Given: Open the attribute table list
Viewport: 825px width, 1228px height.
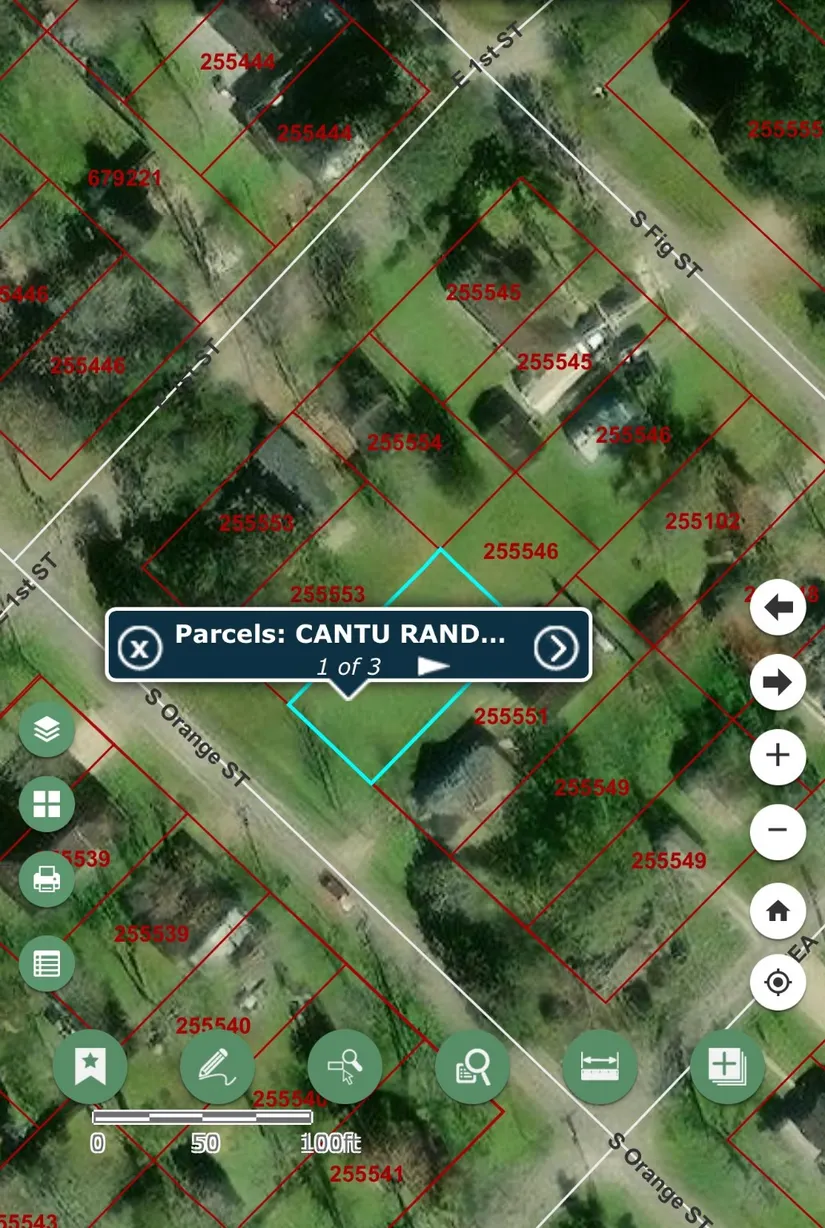Looking at the screenshot, I should 47,964.
